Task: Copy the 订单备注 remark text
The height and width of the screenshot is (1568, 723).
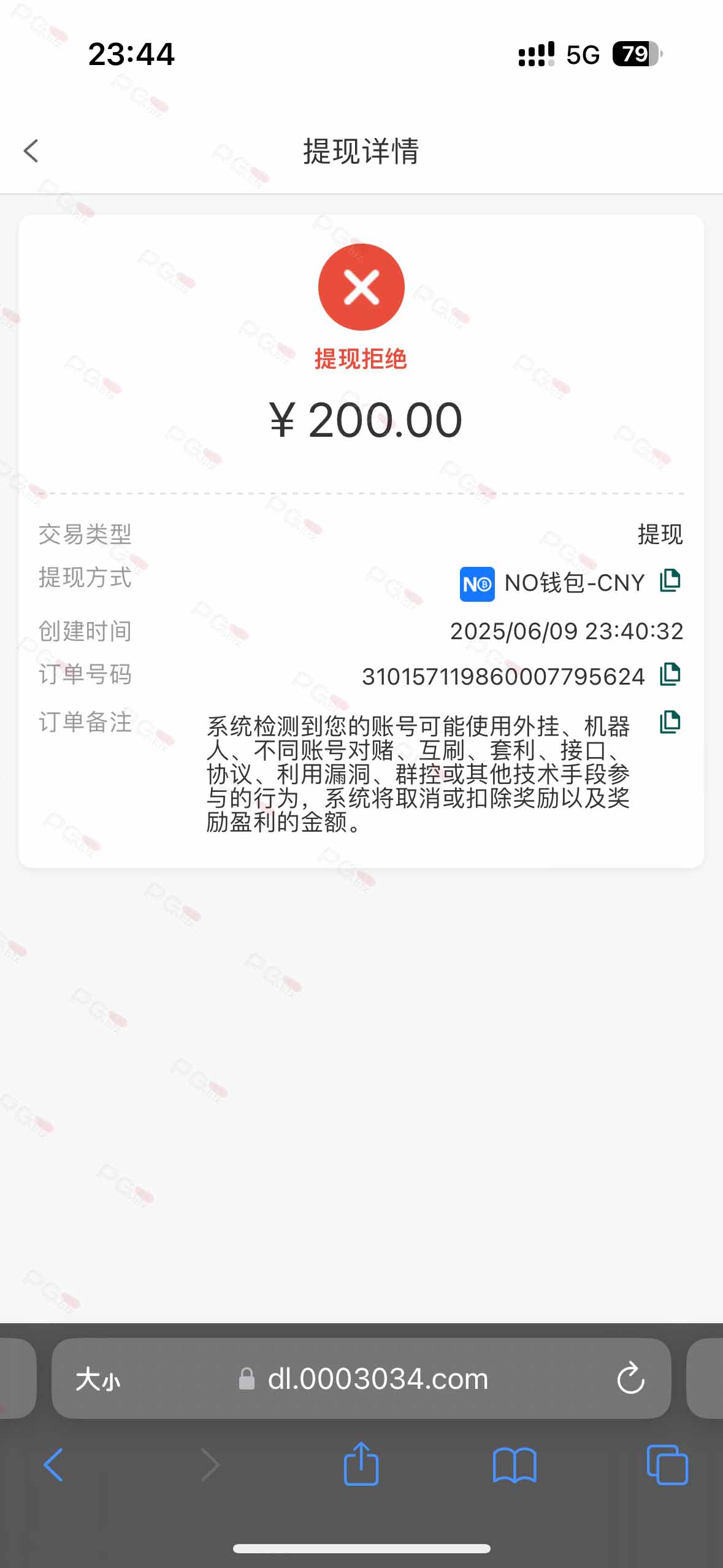Action: 670,722
